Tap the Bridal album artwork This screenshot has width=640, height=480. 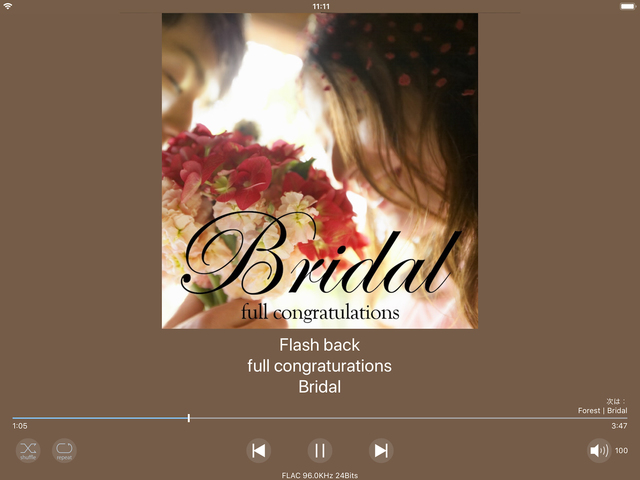point(319,170)
